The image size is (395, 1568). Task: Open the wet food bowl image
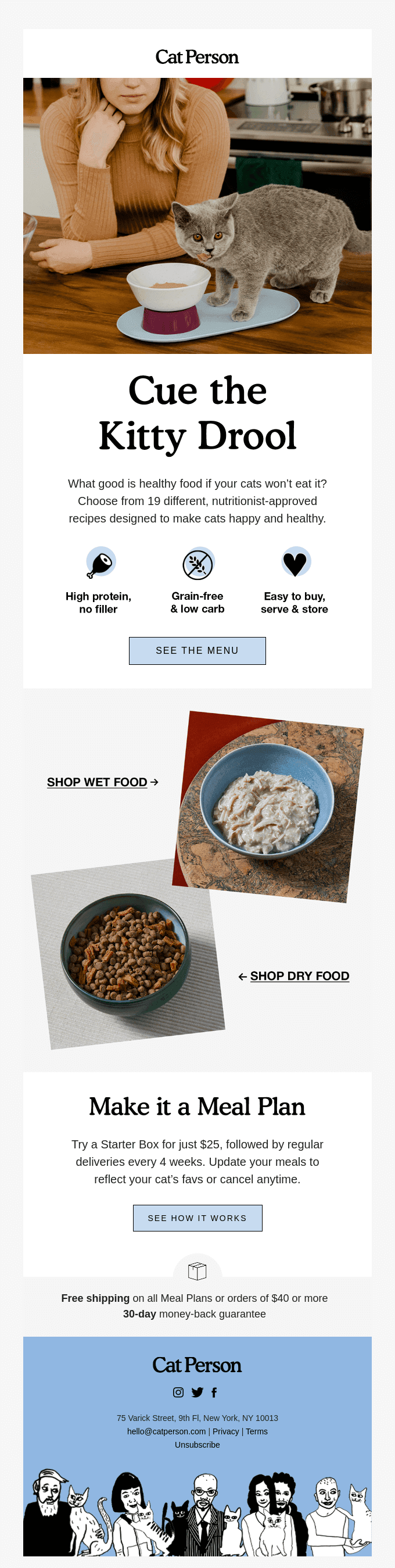(x=268, y=807)
